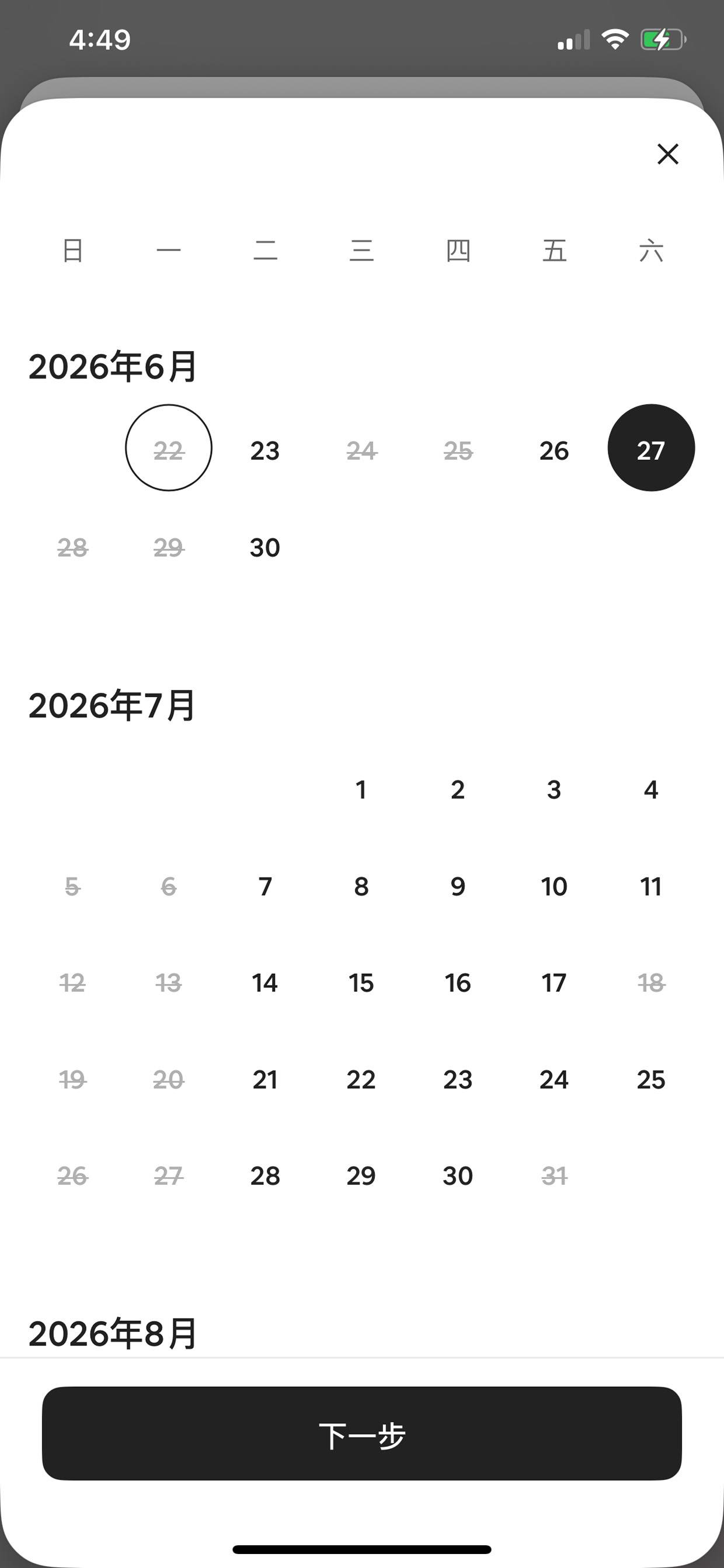This screenshot has height=1568, width=724.
Task: Choose June 30, 2026
Action: pos(264,547)
